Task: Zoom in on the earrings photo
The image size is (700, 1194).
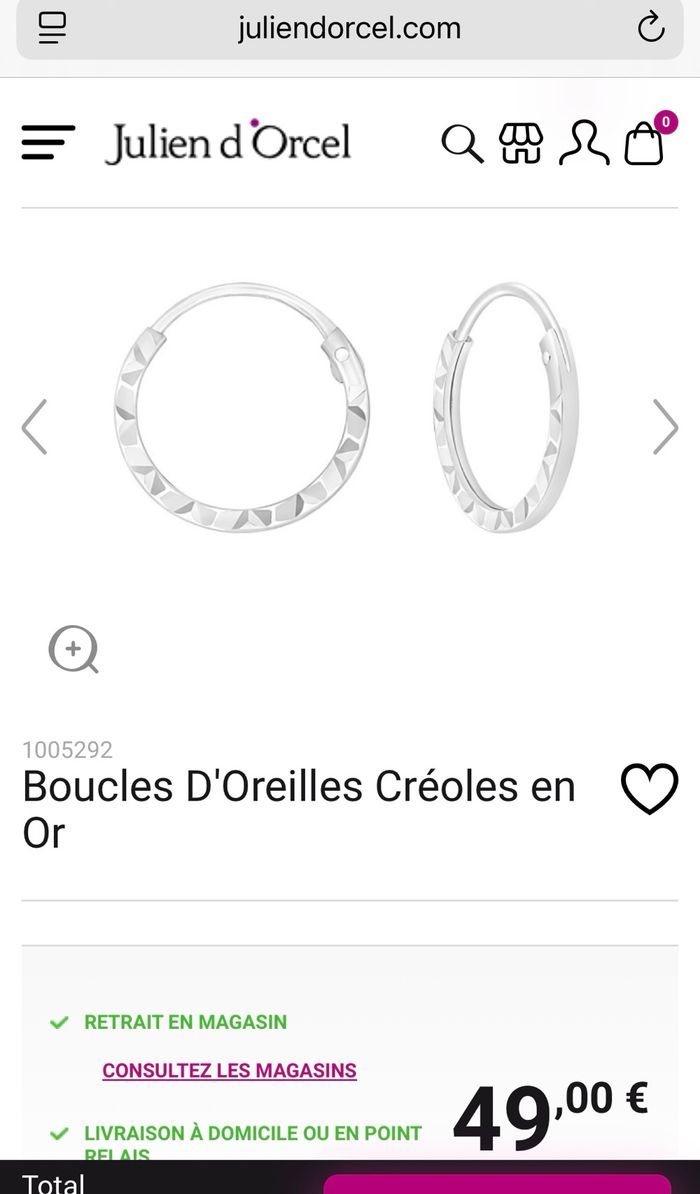Action: tap(74, 650)
